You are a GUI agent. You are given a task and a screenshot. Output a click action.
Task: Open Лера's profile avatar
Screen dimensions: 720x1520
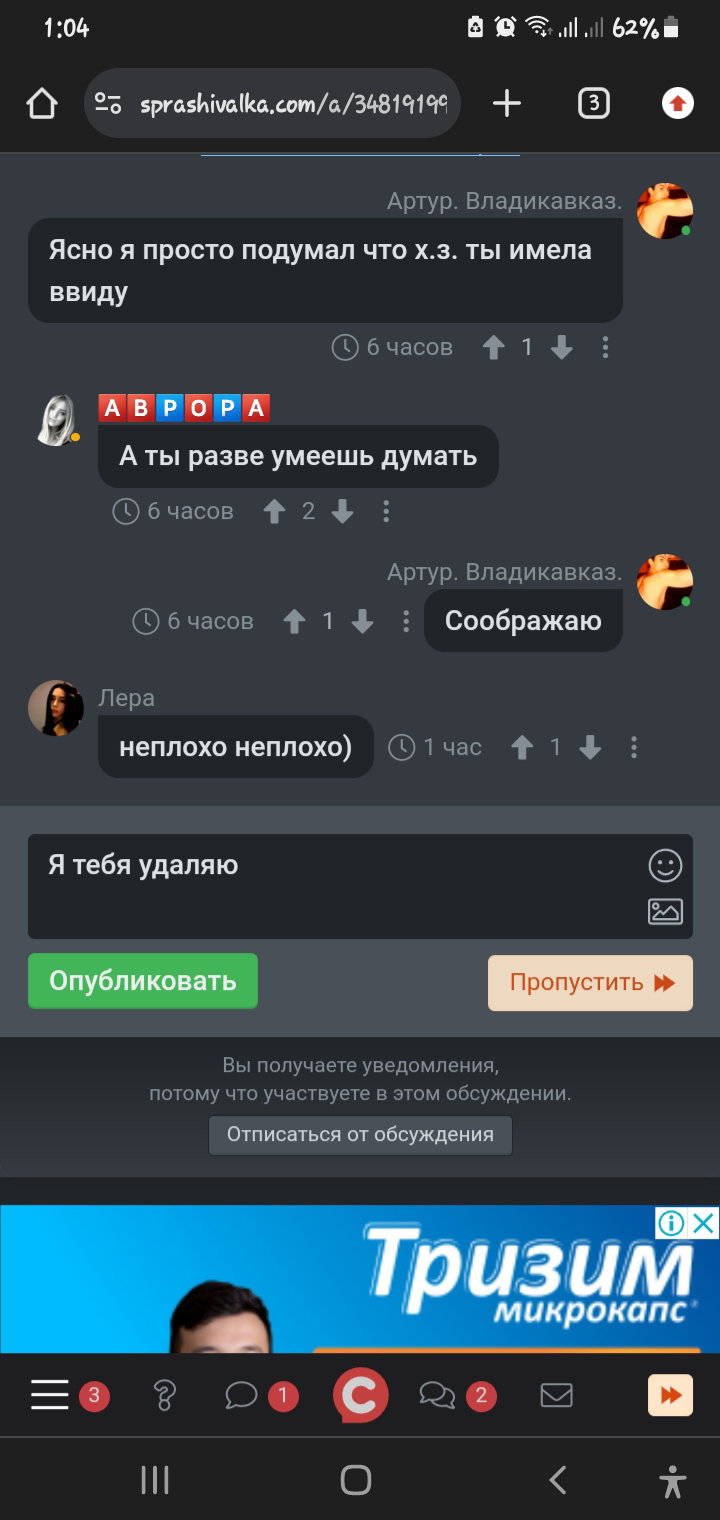(x=56, y=708)
